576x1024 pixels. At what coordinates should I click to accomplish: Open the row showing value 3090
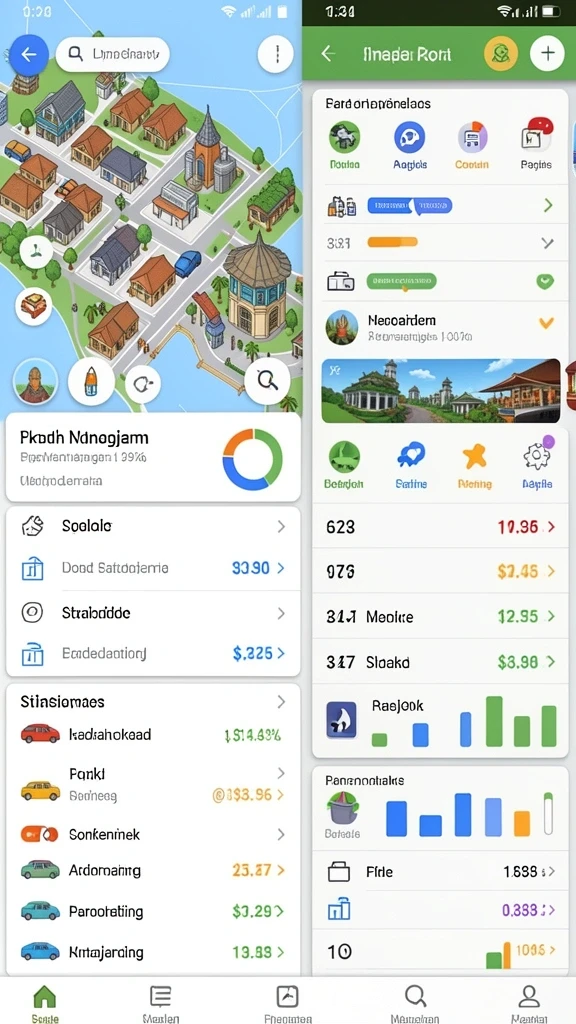[153, 568]
